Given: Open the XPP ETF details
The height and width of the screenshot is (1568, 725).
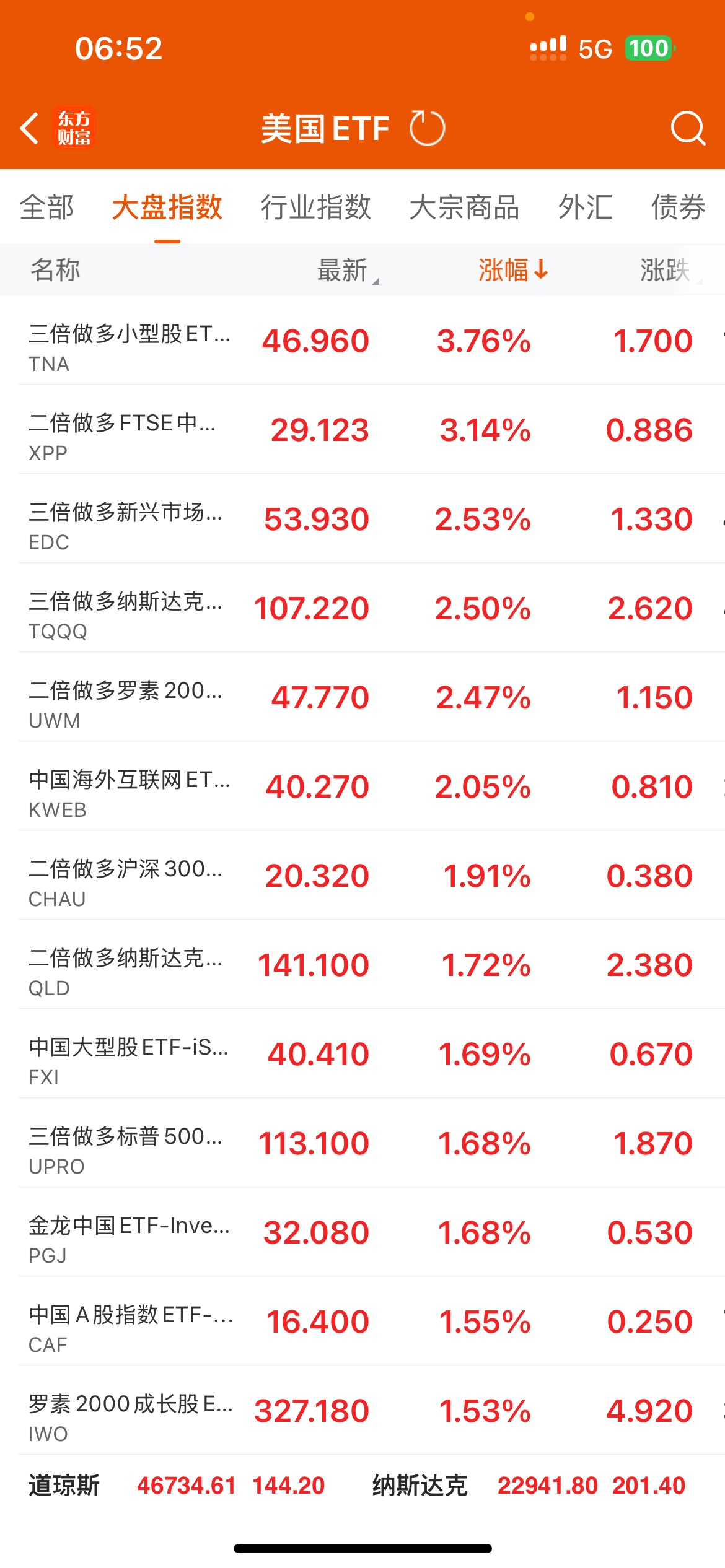Looking at the screenshot, I should coord(362,430).
